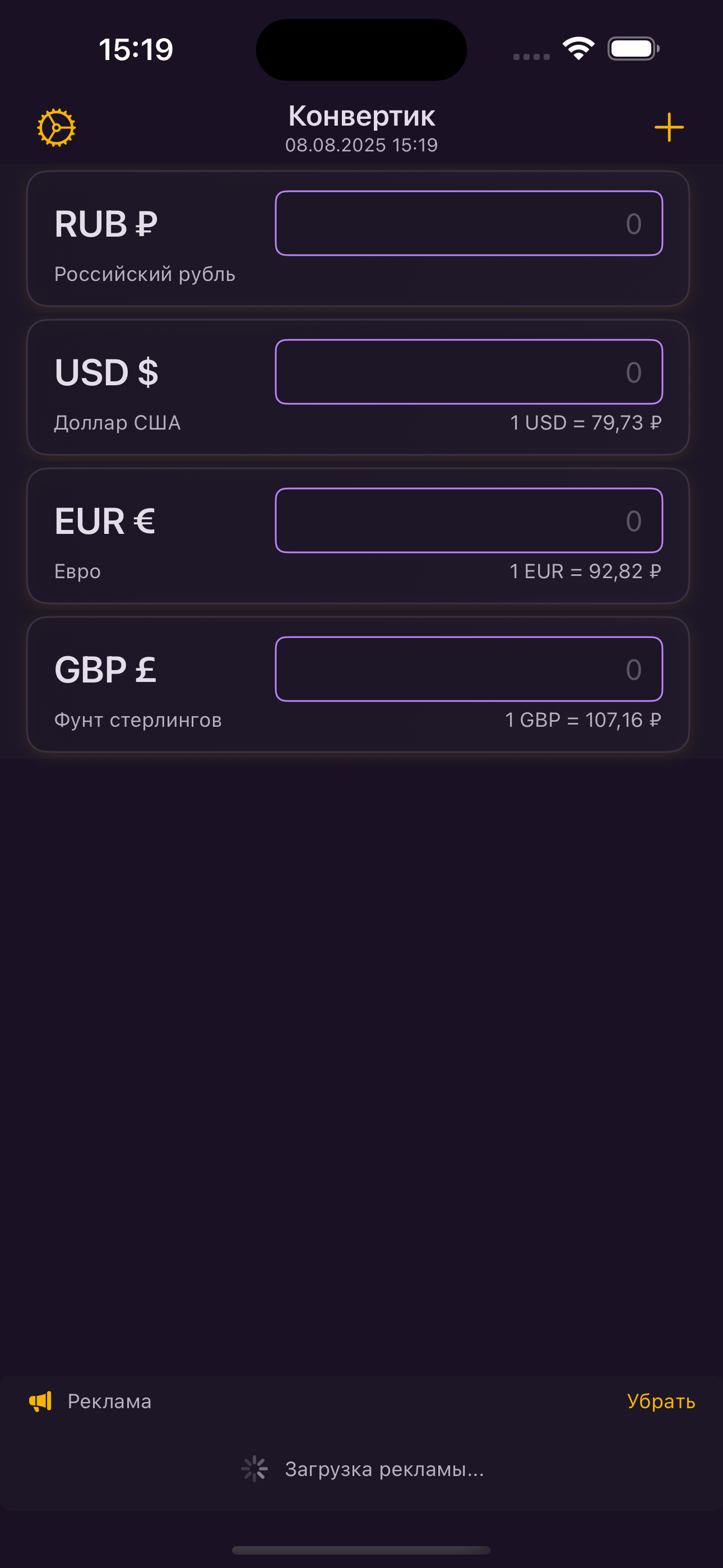The width and height of the screenshot is (723, 1568).
Task: Tap the Конвертик app title
Action: click(361, 116)
